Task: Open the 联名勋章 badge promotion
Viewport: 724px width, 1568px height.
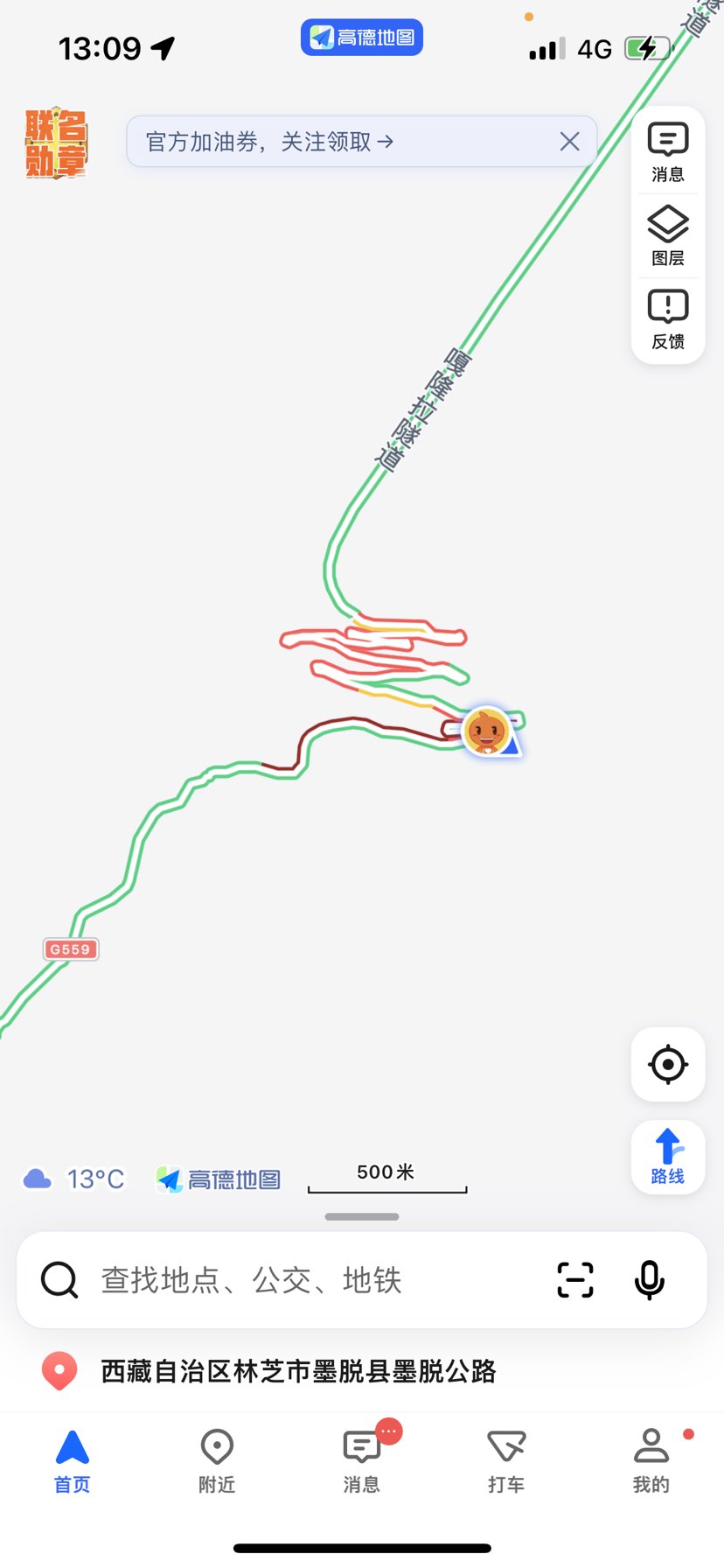Action: click(x=57, y=144)
